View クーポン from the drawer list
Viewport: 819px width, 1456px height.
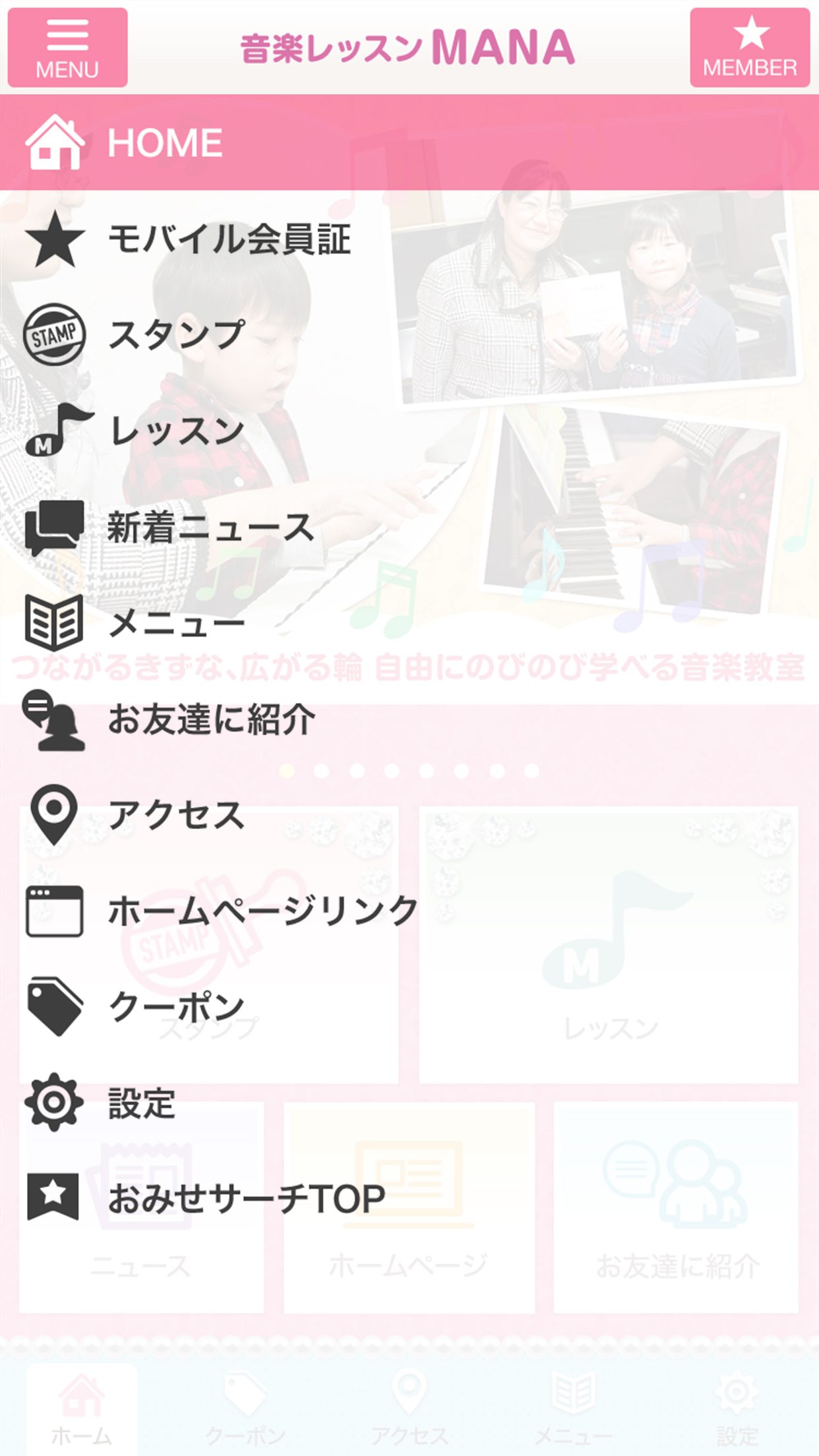tap(175, 1007)
